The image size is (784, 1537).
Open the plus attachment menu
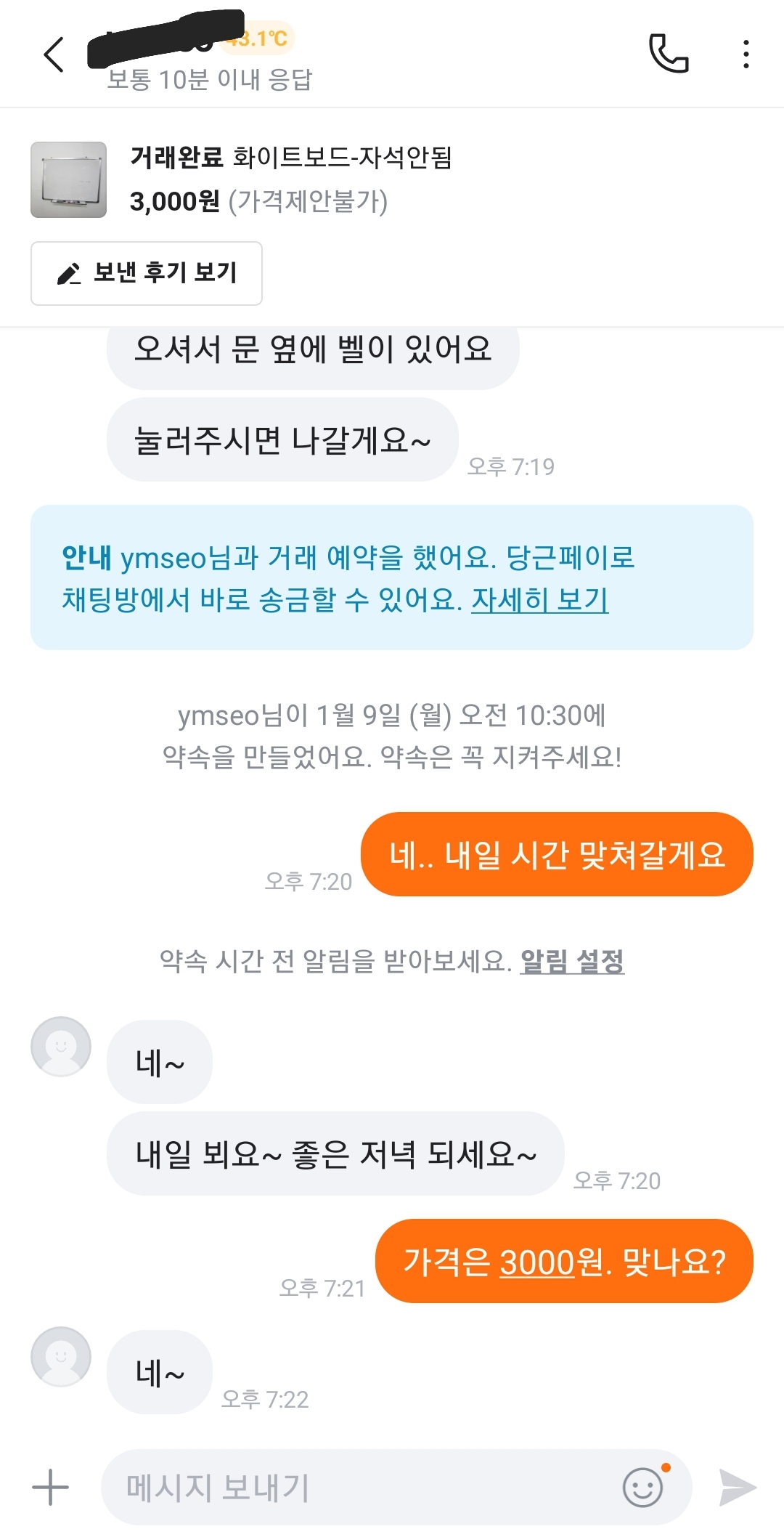tap(51, 1487)
